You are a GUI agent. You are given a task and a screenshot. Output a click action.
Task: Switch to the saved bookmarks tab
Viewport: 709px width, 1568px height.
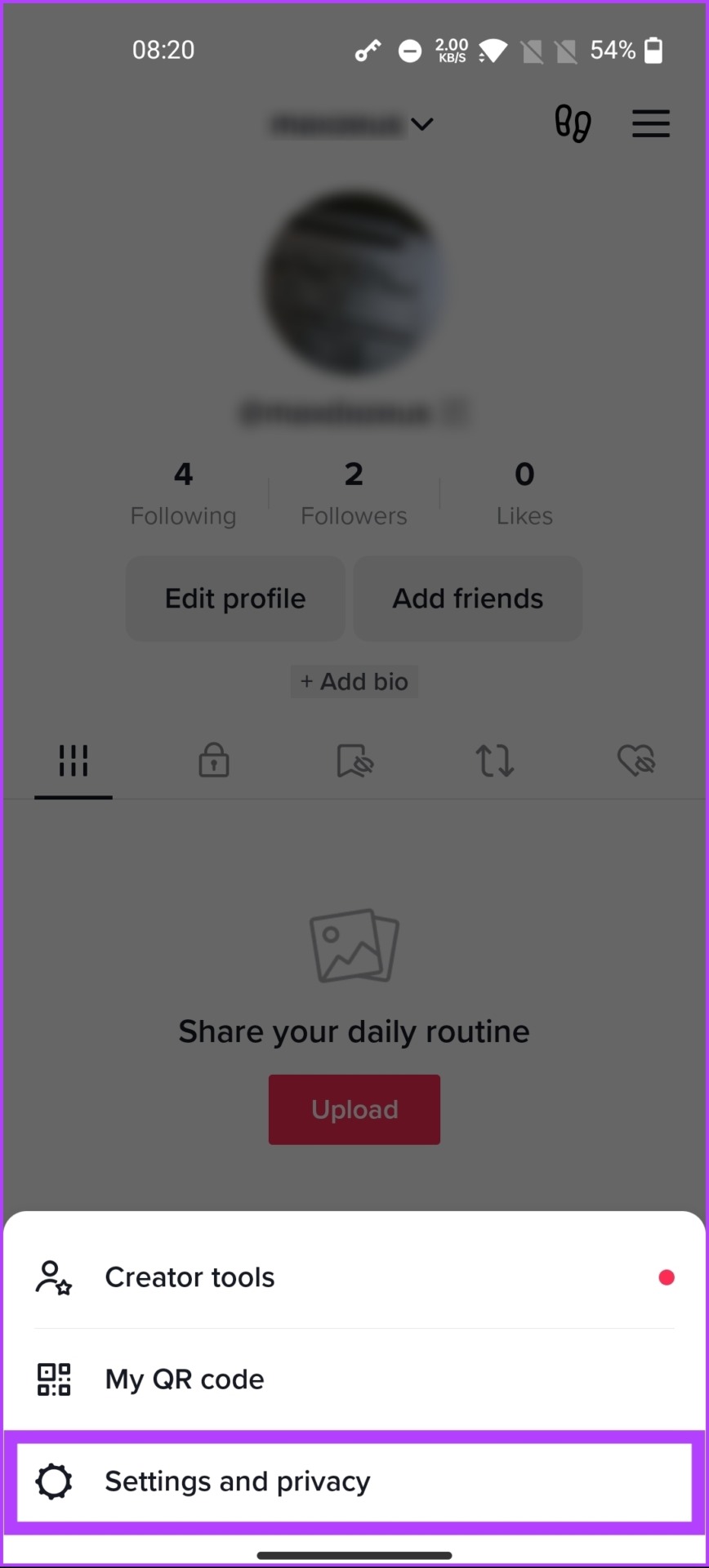pyautogui.click(x=355, y=760)
